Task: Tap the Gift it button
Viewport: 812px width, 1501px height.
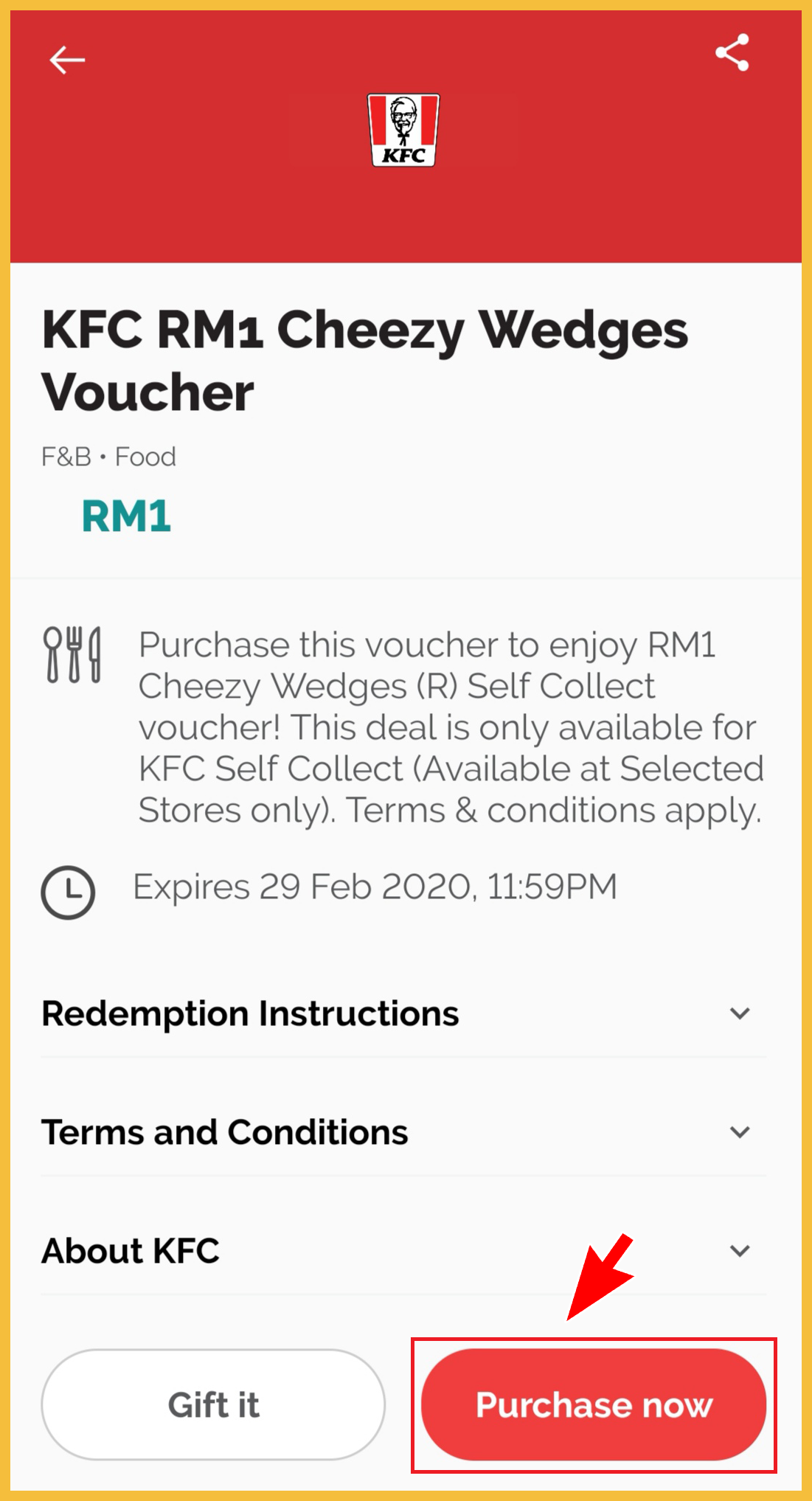Action: 213,1404
